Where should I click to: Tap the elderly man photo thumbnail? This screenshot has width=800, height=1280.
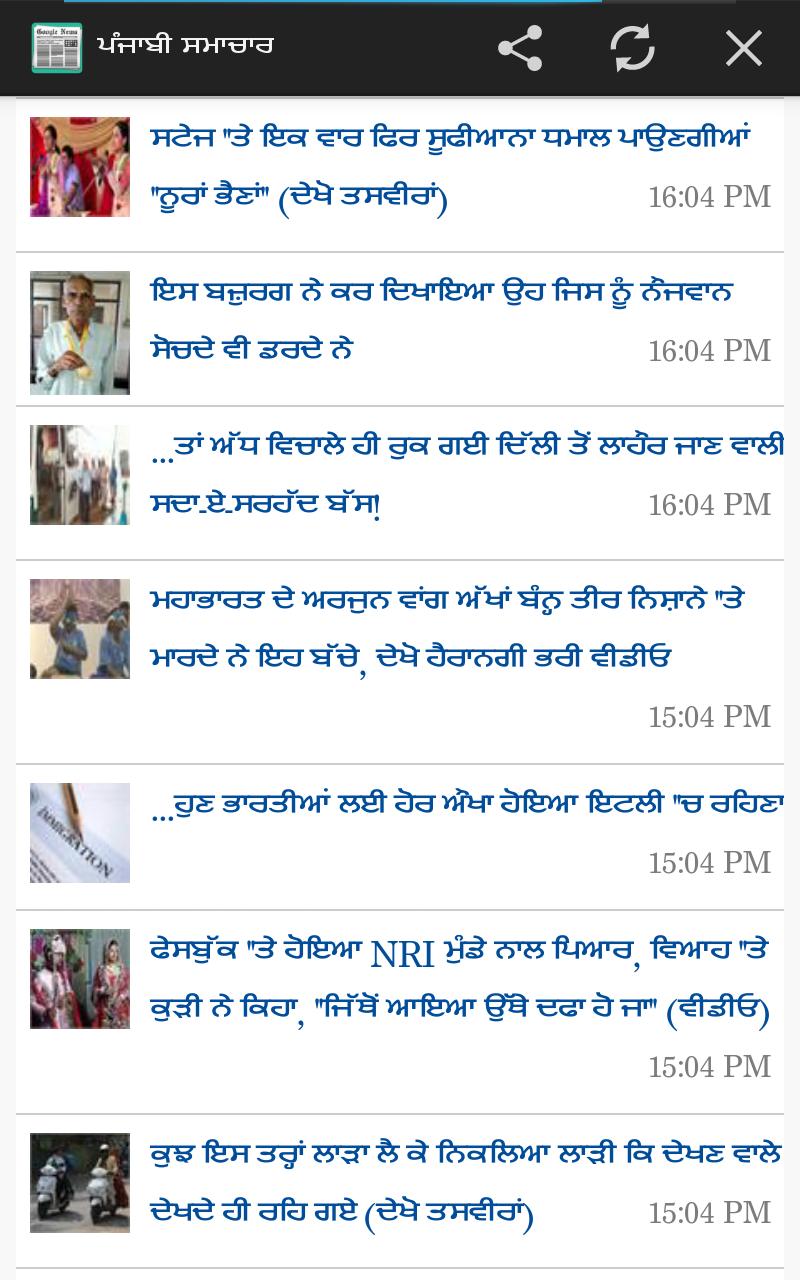click(x=79, y=331)
